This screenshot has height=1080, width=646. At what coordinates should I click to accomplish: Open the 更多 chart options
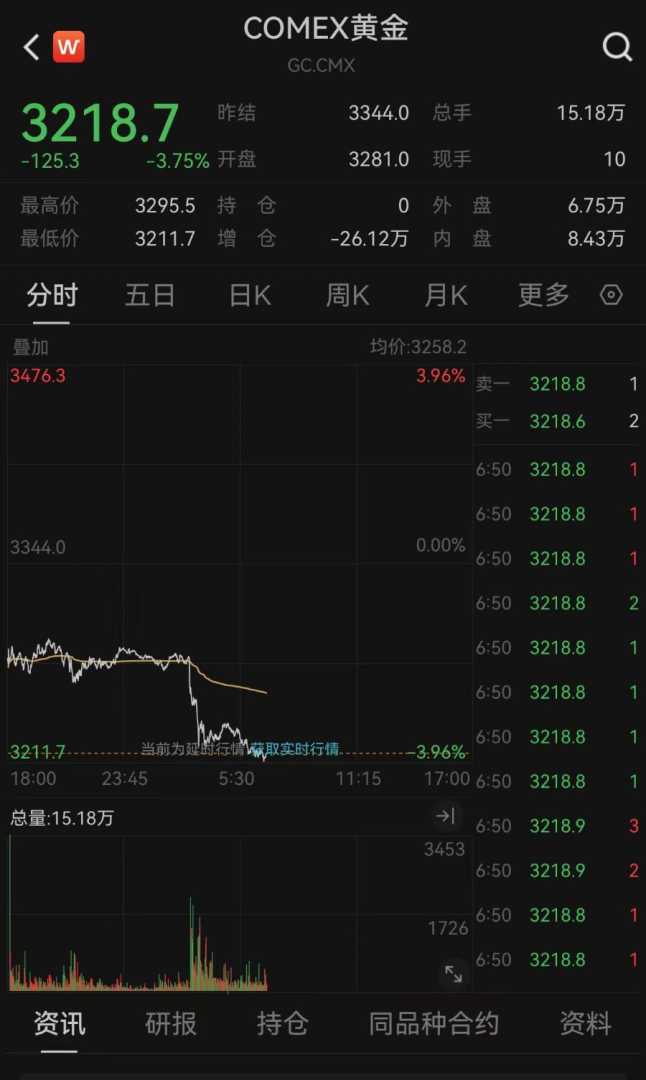pos(543,295)
